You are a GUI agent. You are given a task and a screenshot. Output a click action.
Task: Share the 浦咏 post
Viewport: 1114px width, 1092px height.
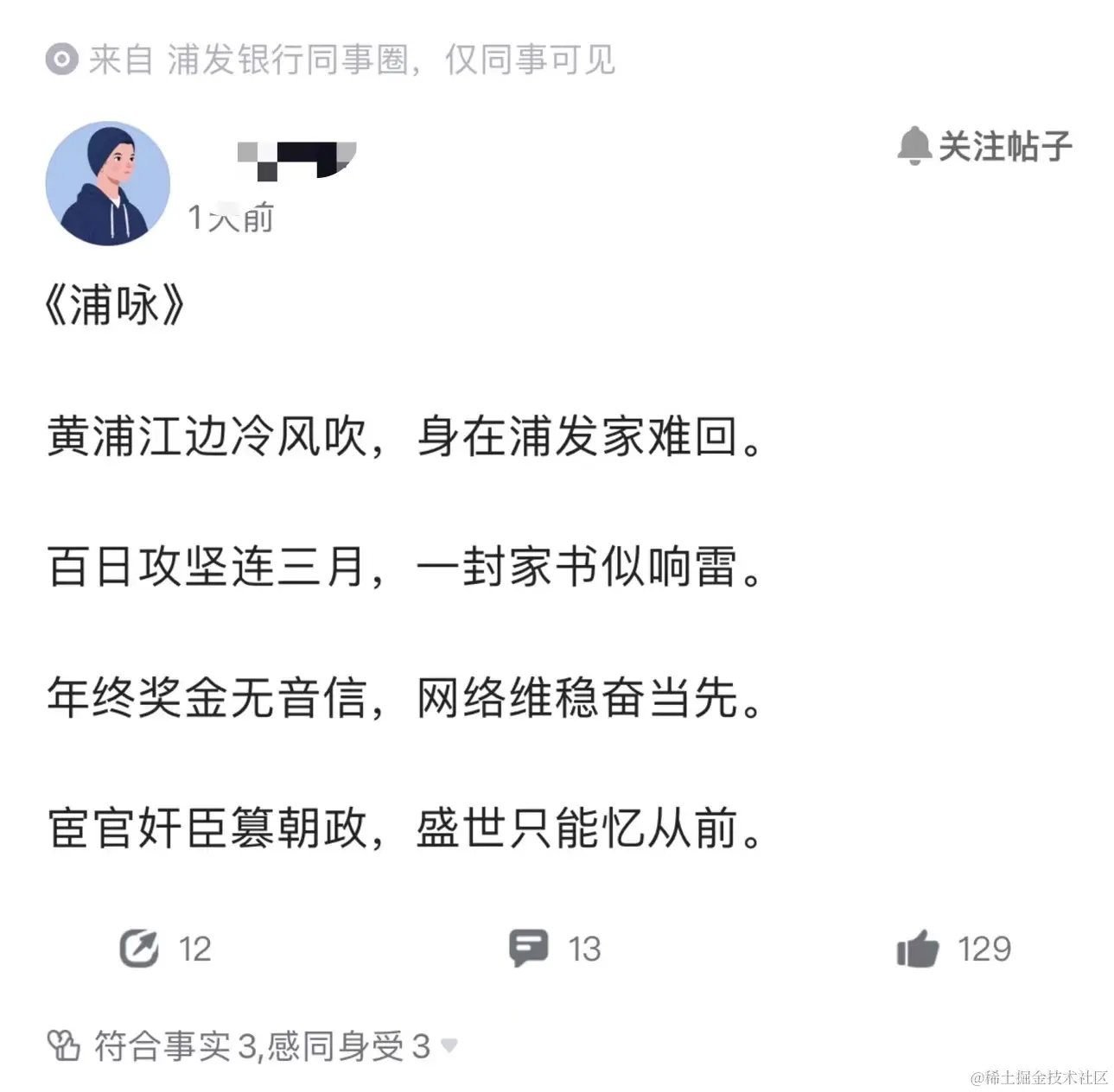tap(140, 949)
